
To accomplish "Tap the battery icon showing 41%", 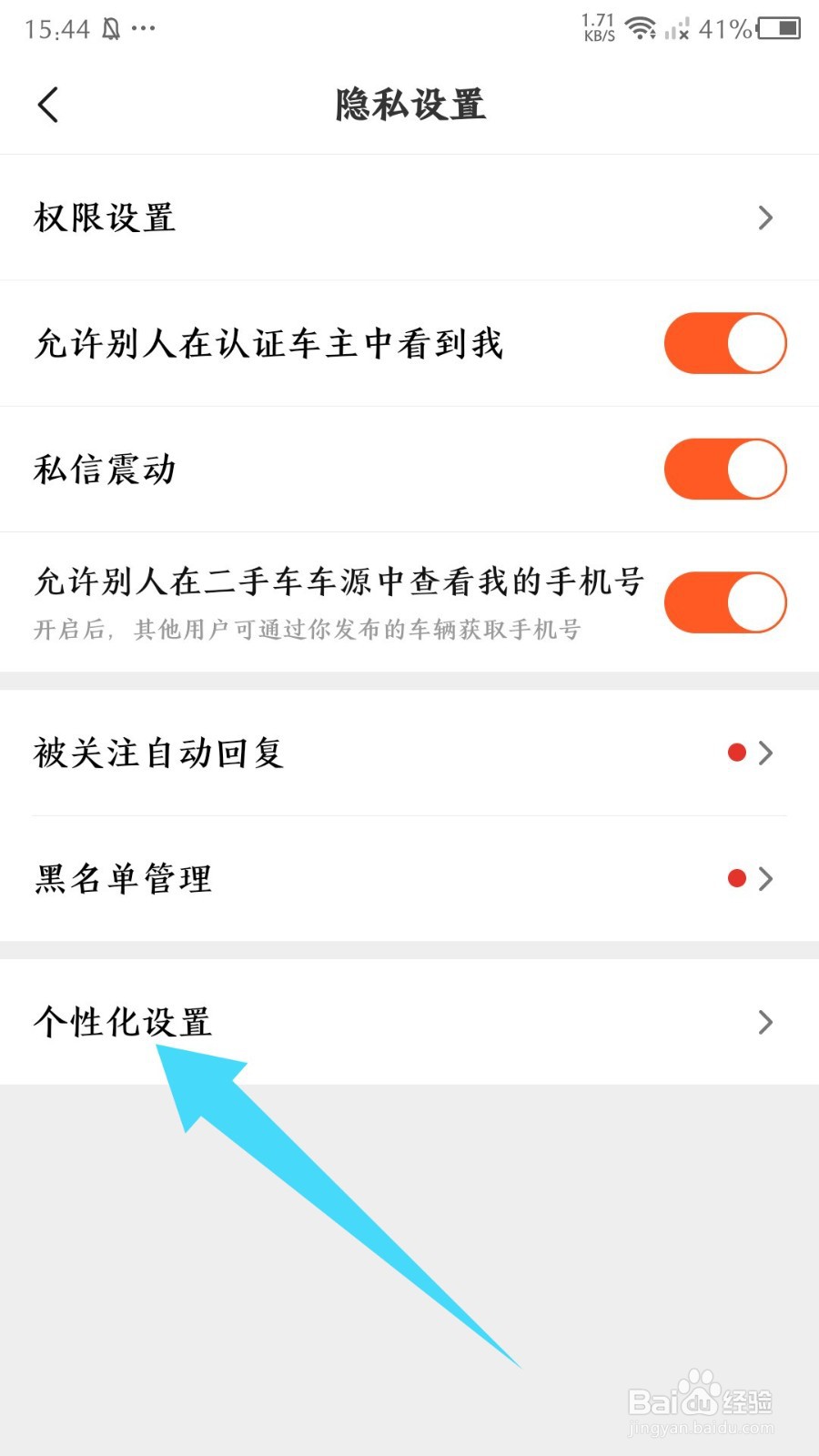I will [778, 29].
